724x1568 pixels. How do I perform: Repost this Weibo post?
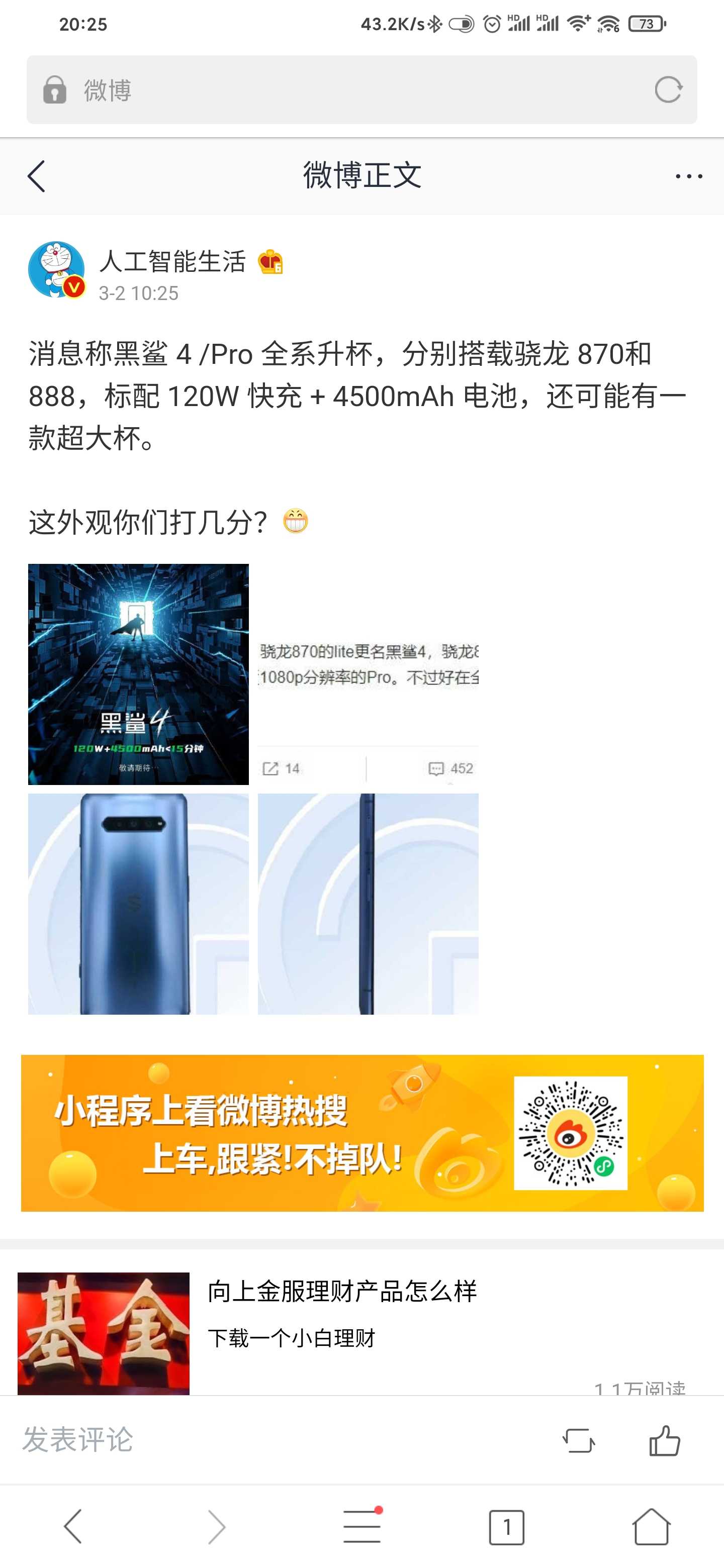point(579,1441)
